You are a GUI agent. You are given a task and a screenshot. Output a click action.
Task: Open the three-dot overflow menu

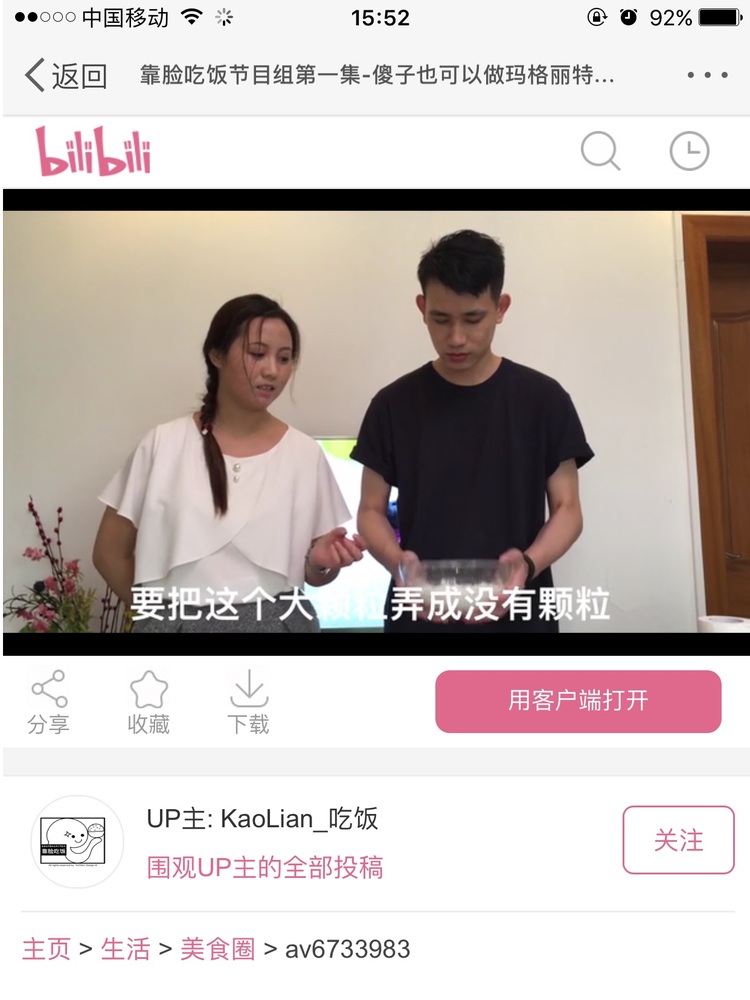pyautogui.click(x=707, y=75)
